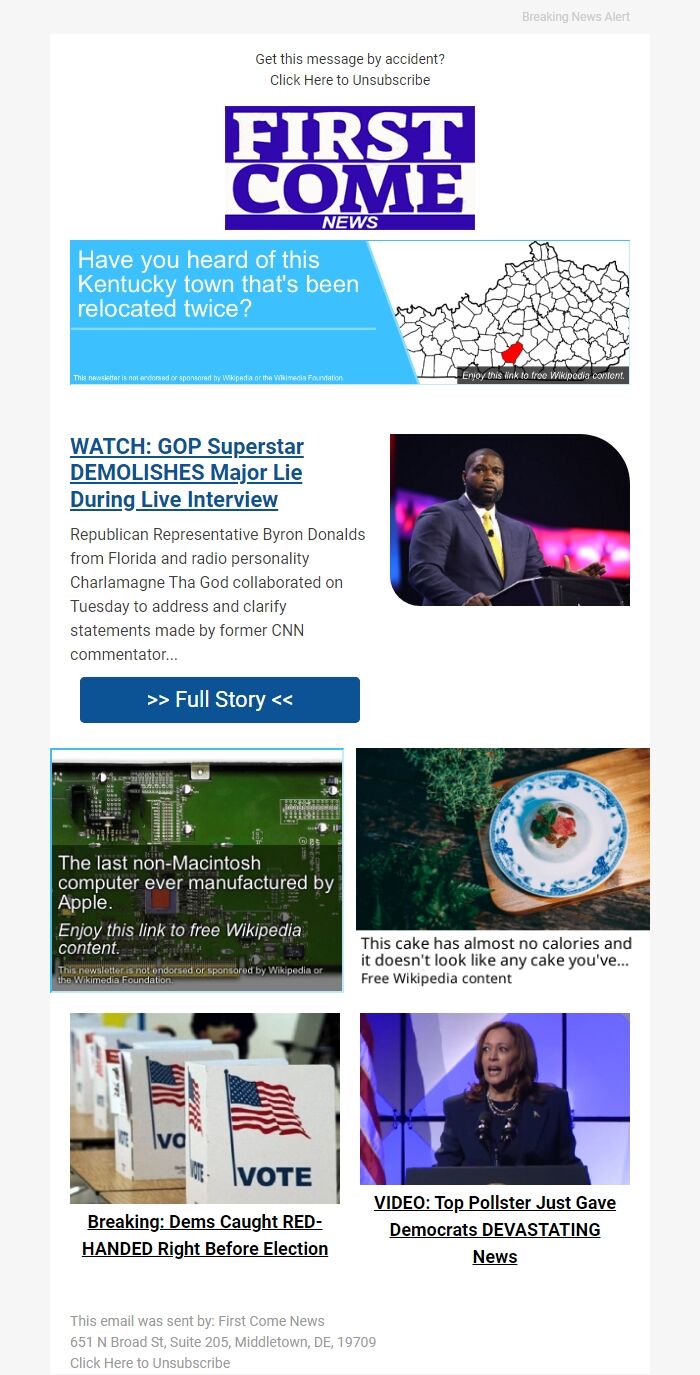This screenshot has height=1375, width=700.
Task: Open the voting booths photo
Action: tap(205, 1108)
